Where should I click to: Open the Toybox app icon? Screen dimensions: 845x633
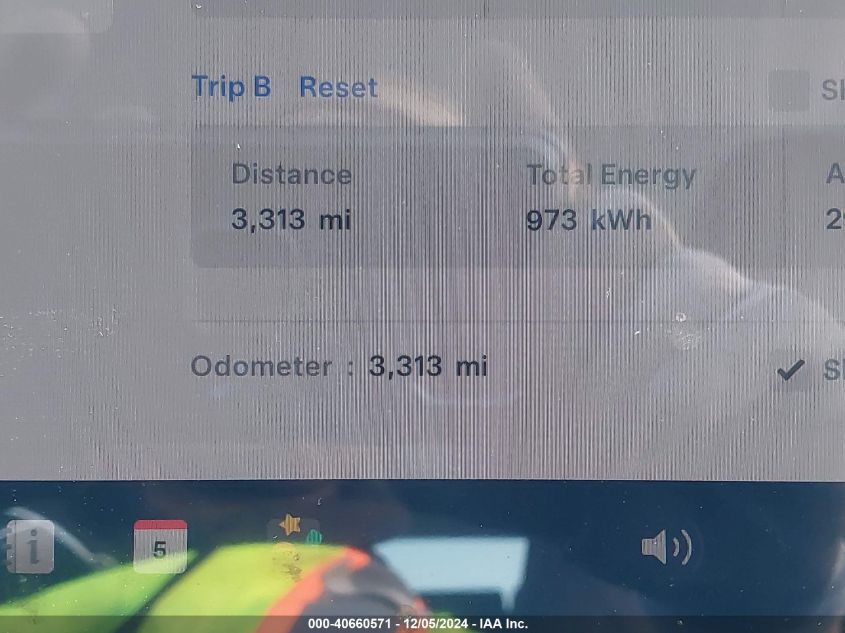293,530
